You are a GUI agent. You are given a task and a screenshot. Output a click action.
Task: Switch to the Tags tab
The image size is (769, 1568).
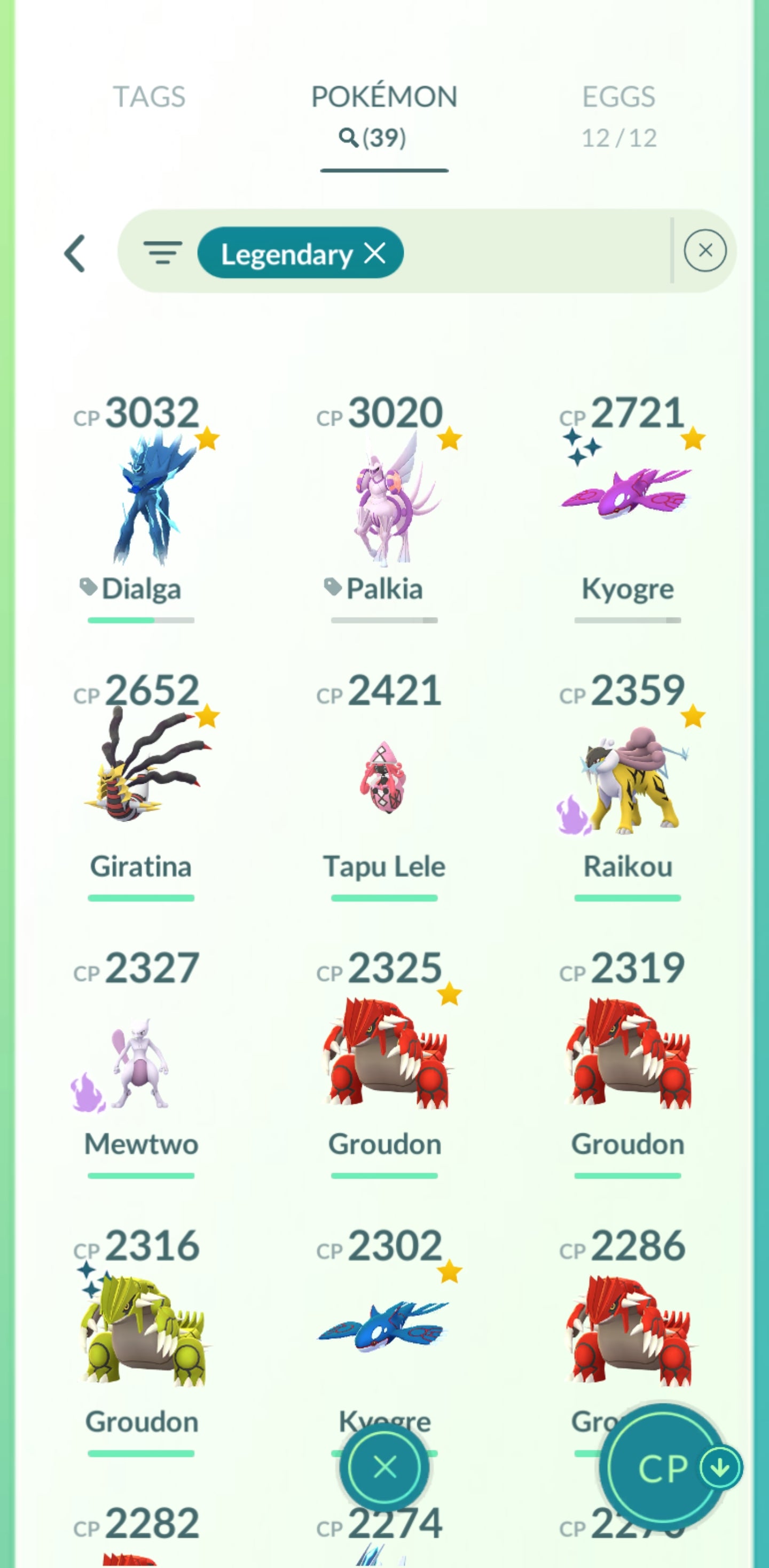(149, 97)
